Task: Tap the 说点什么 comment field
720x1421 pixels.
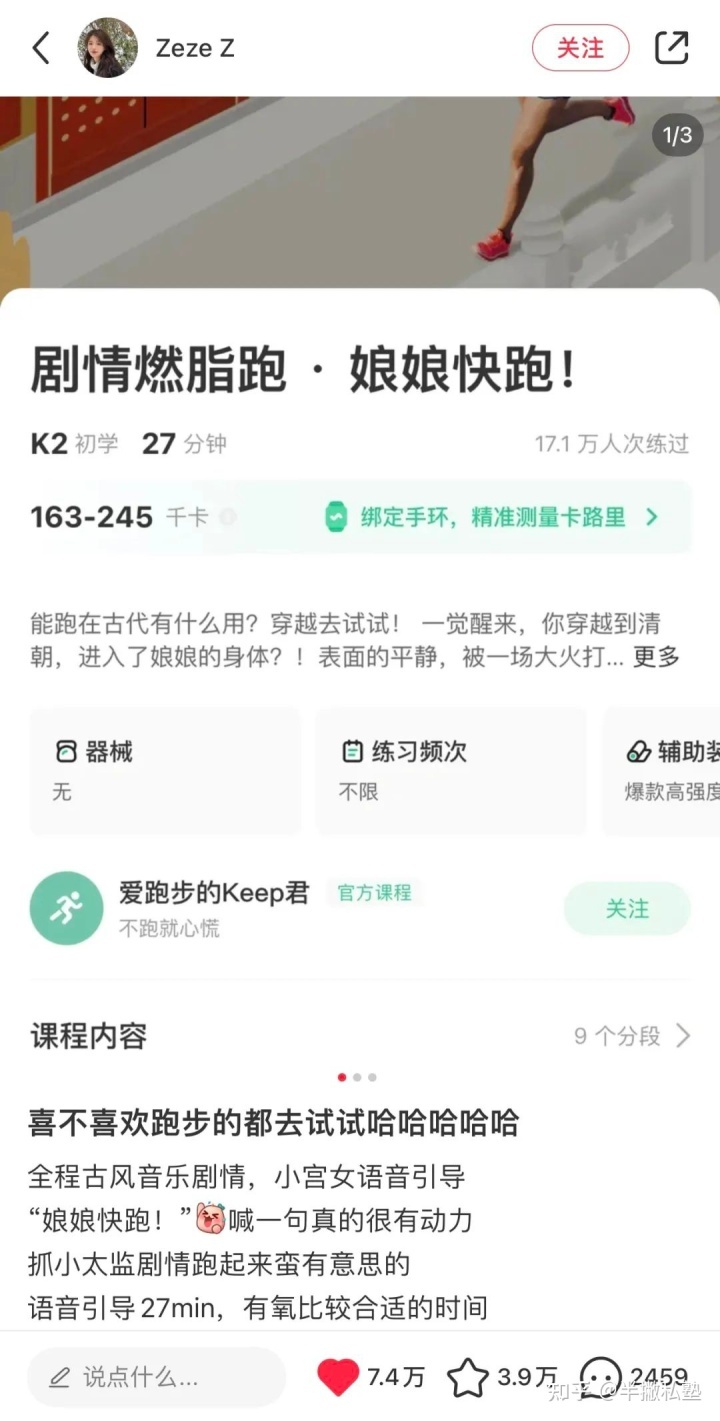Action: [156, 1377]
